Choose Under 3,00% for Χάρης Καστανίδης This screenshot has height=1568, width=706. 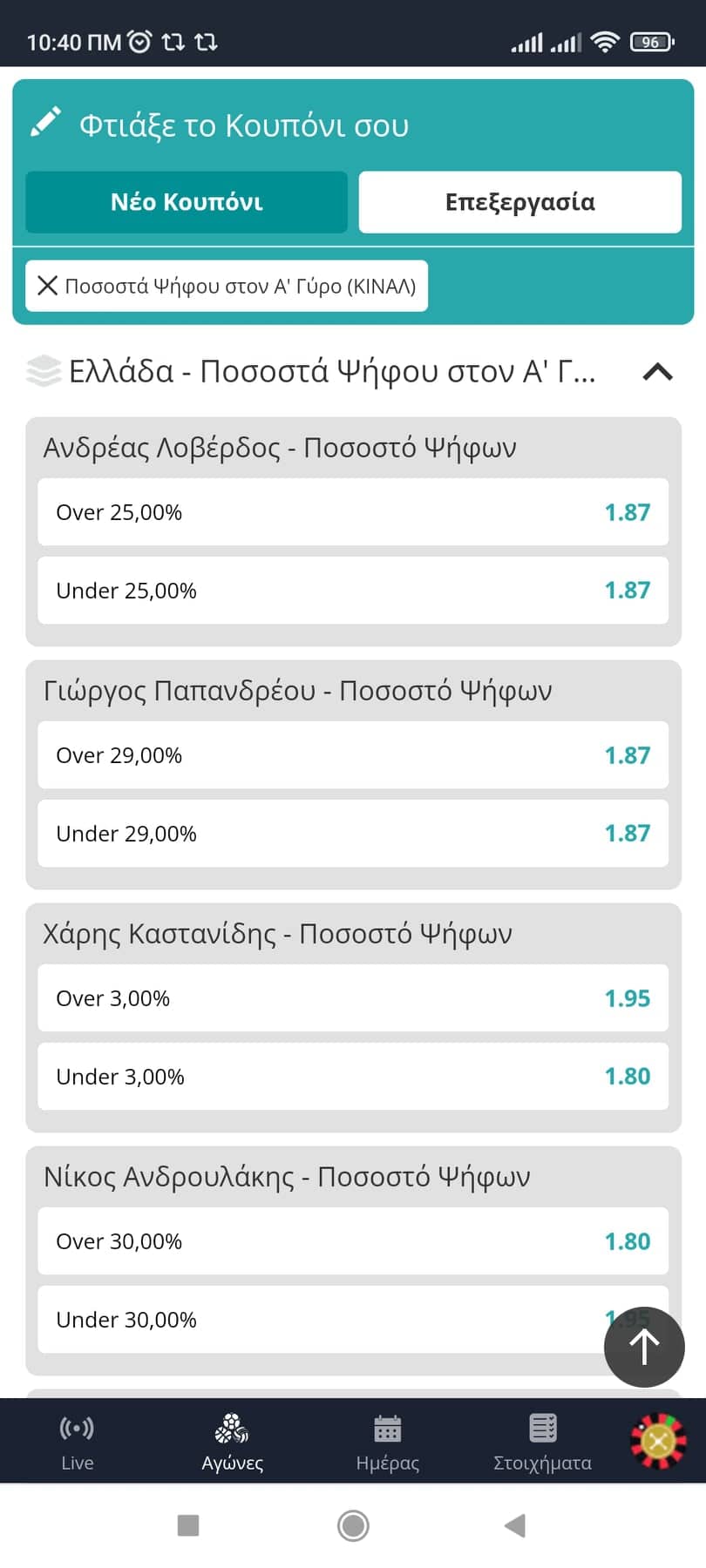353,1077
